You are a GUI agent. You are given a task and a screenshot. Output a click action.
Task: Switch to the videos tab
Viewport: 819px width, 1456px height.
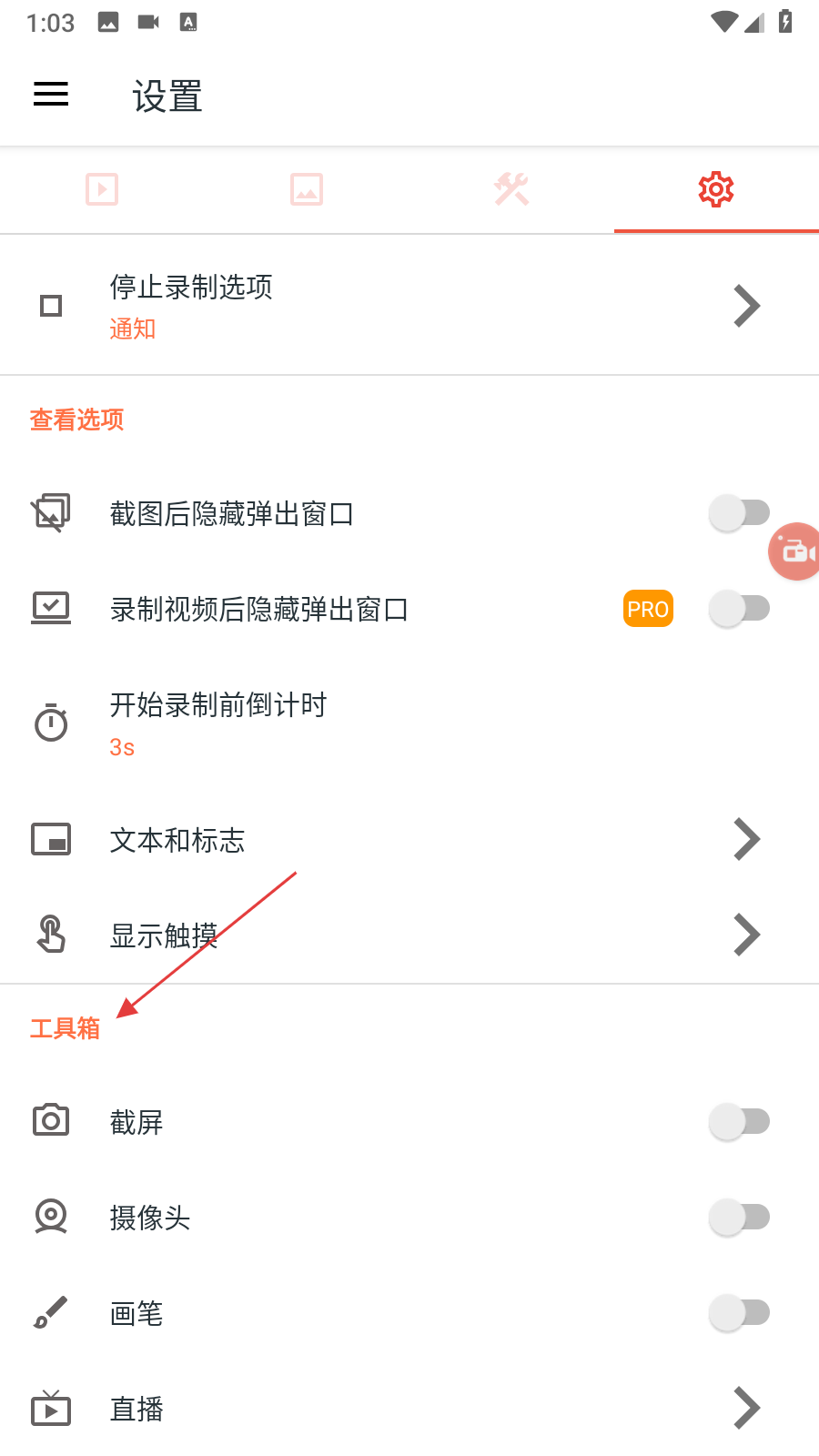pos(102,189)
